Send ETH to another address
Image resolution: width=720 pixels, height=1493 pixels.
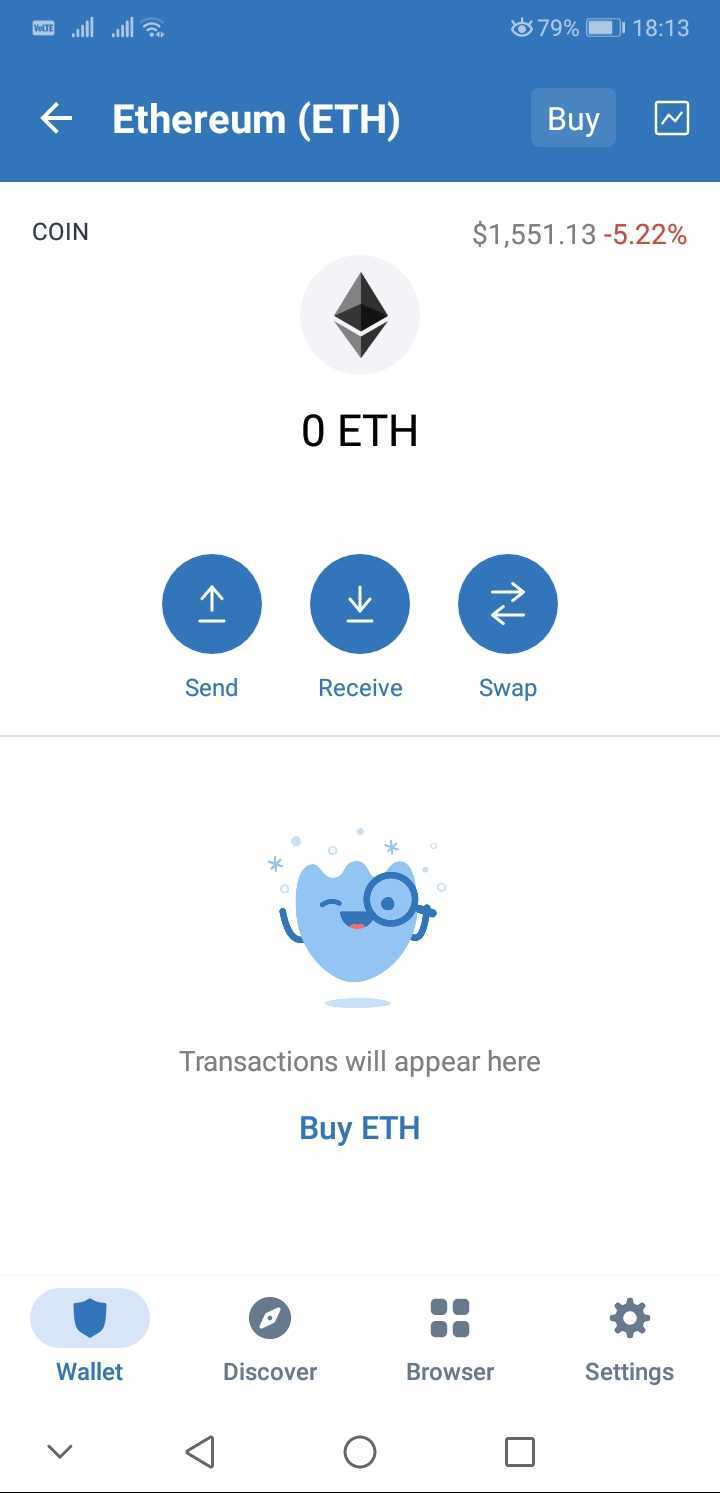(212, 604)
